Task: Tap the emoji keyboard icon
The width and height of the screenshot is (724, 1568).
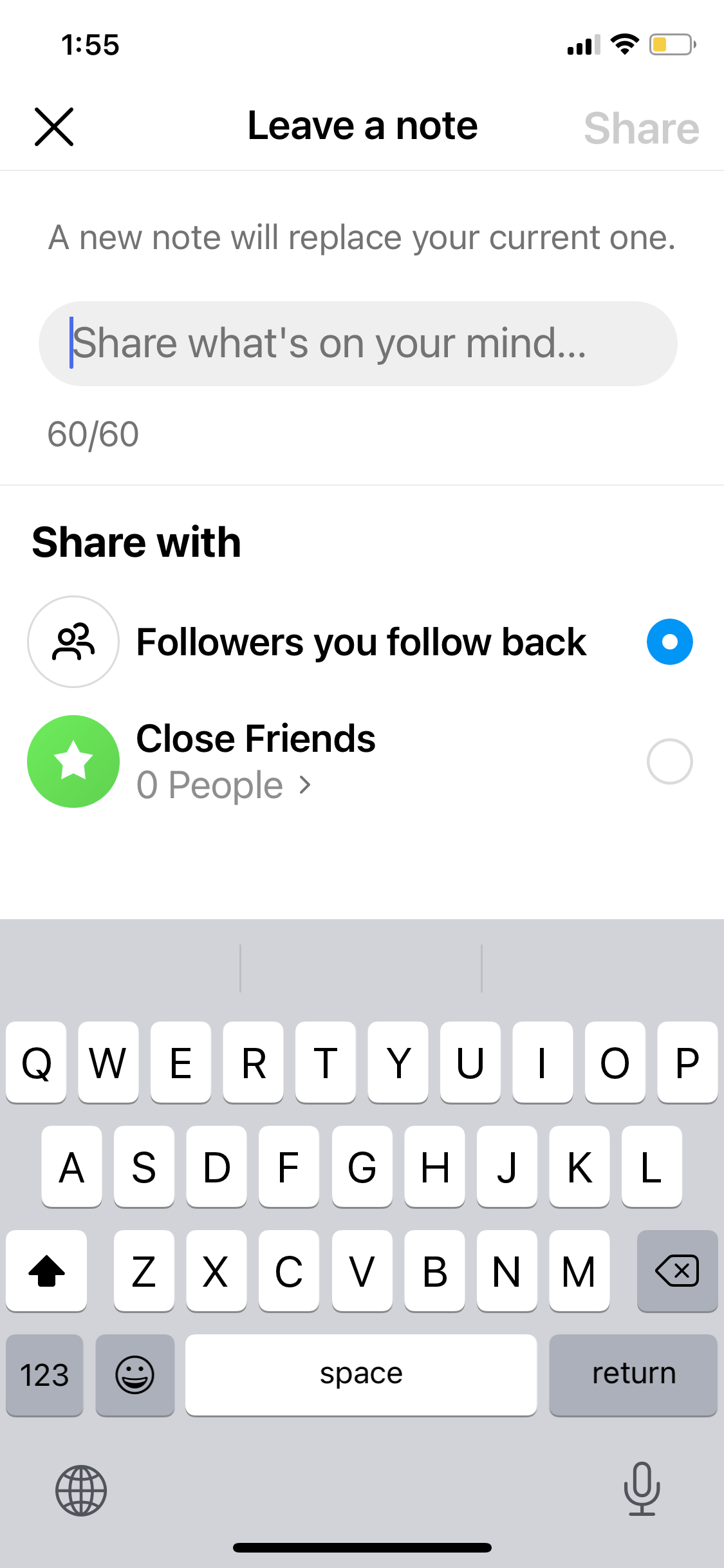Action: tap(135, 1375)
